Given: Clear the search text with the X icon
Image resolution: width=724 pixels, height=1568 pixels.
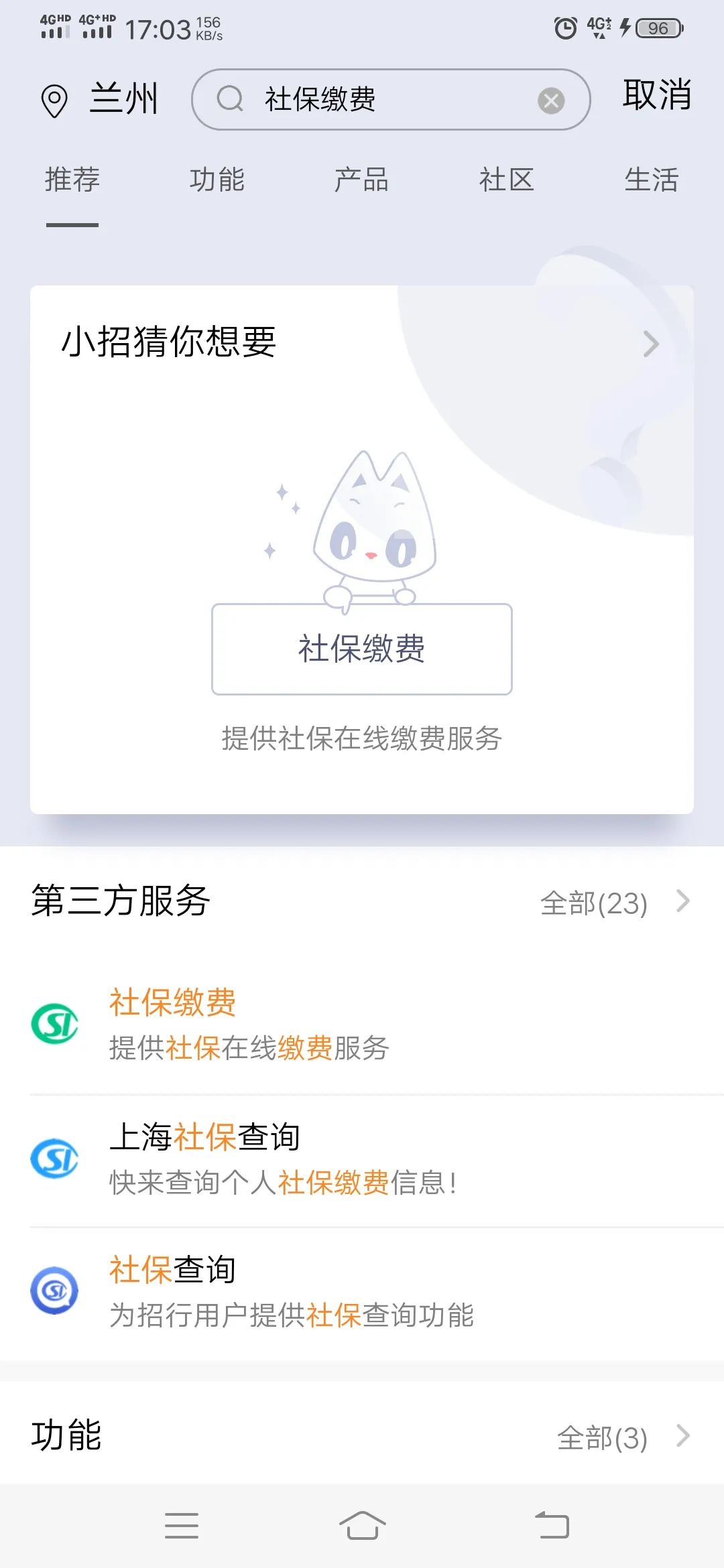Looking at the screenshot, I should tap(551, 101).
